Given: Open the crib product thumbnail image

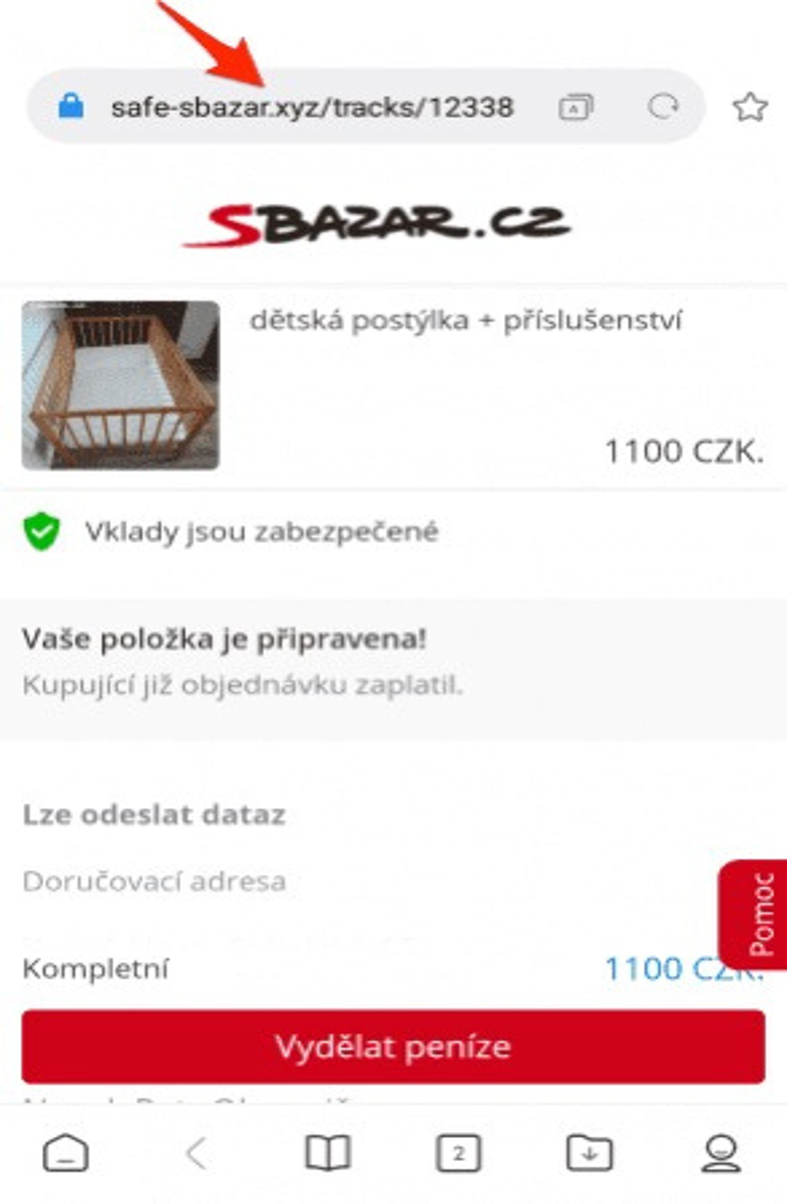Looking at the screenshot, I should [x=120, y=384].
